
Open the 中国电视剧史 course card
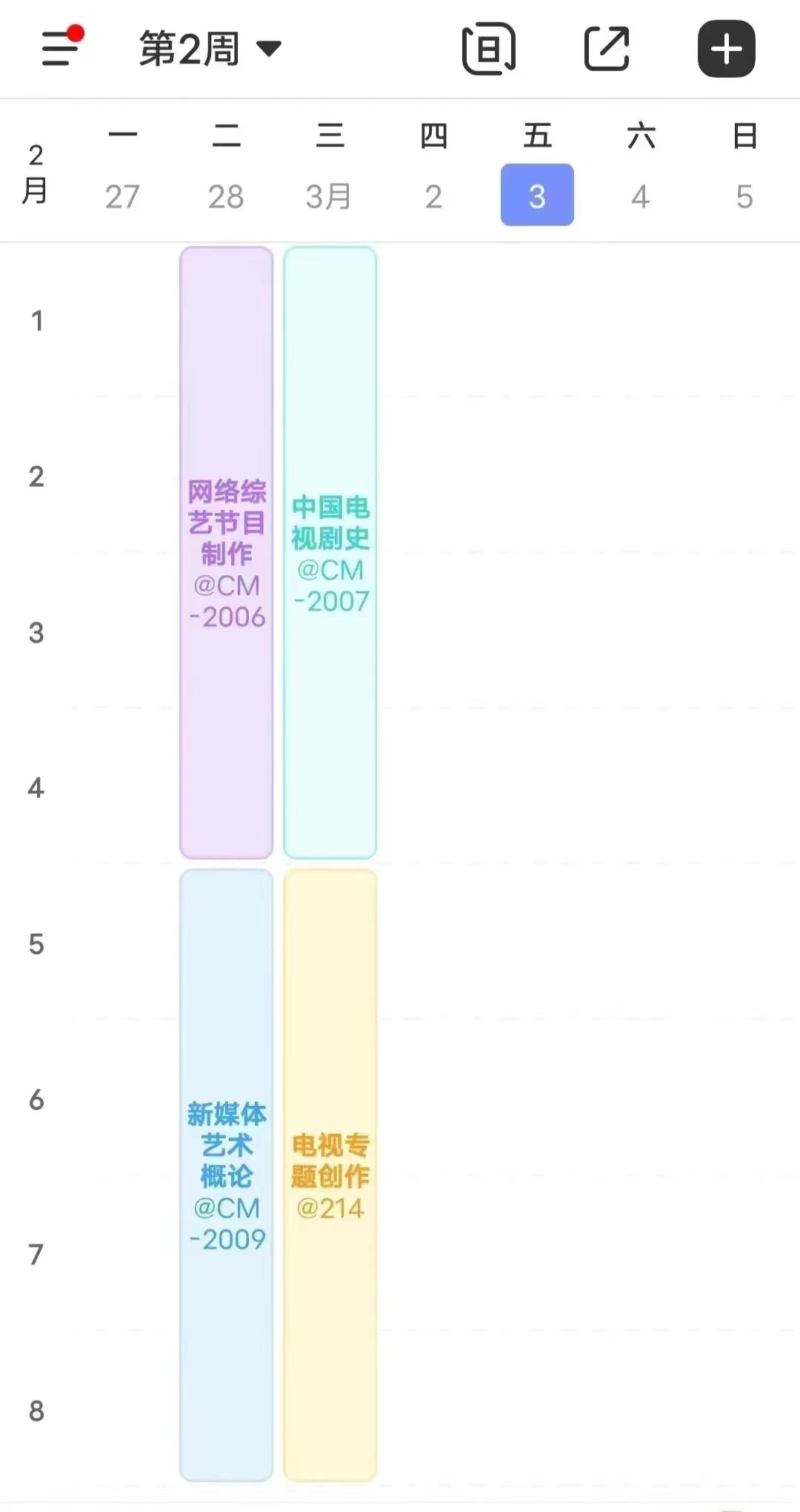pyautogui.click(x=330, y=553)
